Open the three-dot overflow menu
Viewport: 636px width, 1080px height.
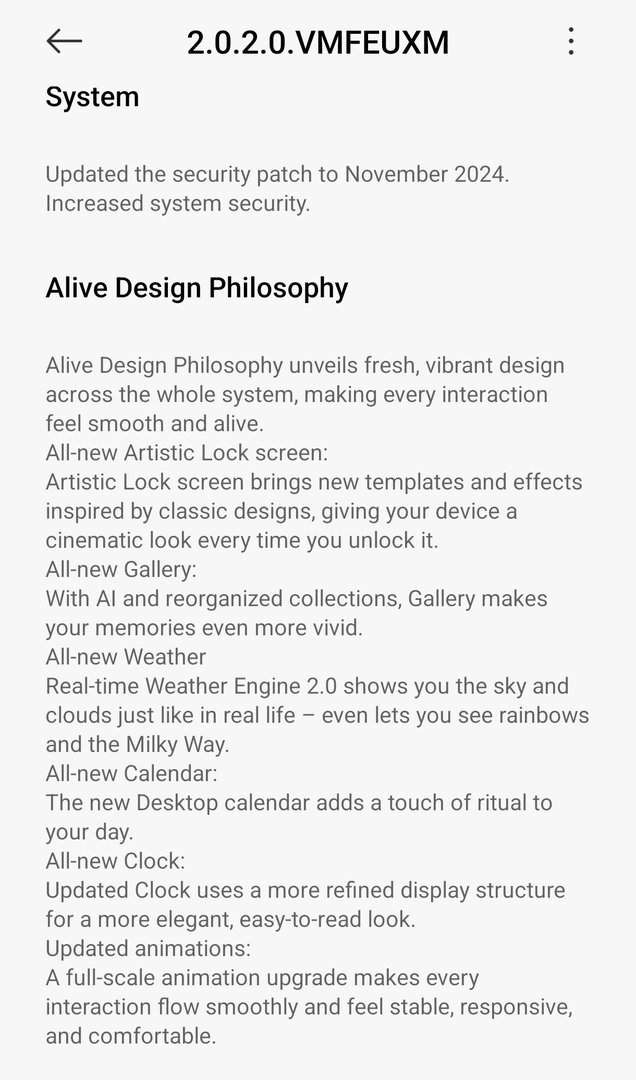pos(571,41)
